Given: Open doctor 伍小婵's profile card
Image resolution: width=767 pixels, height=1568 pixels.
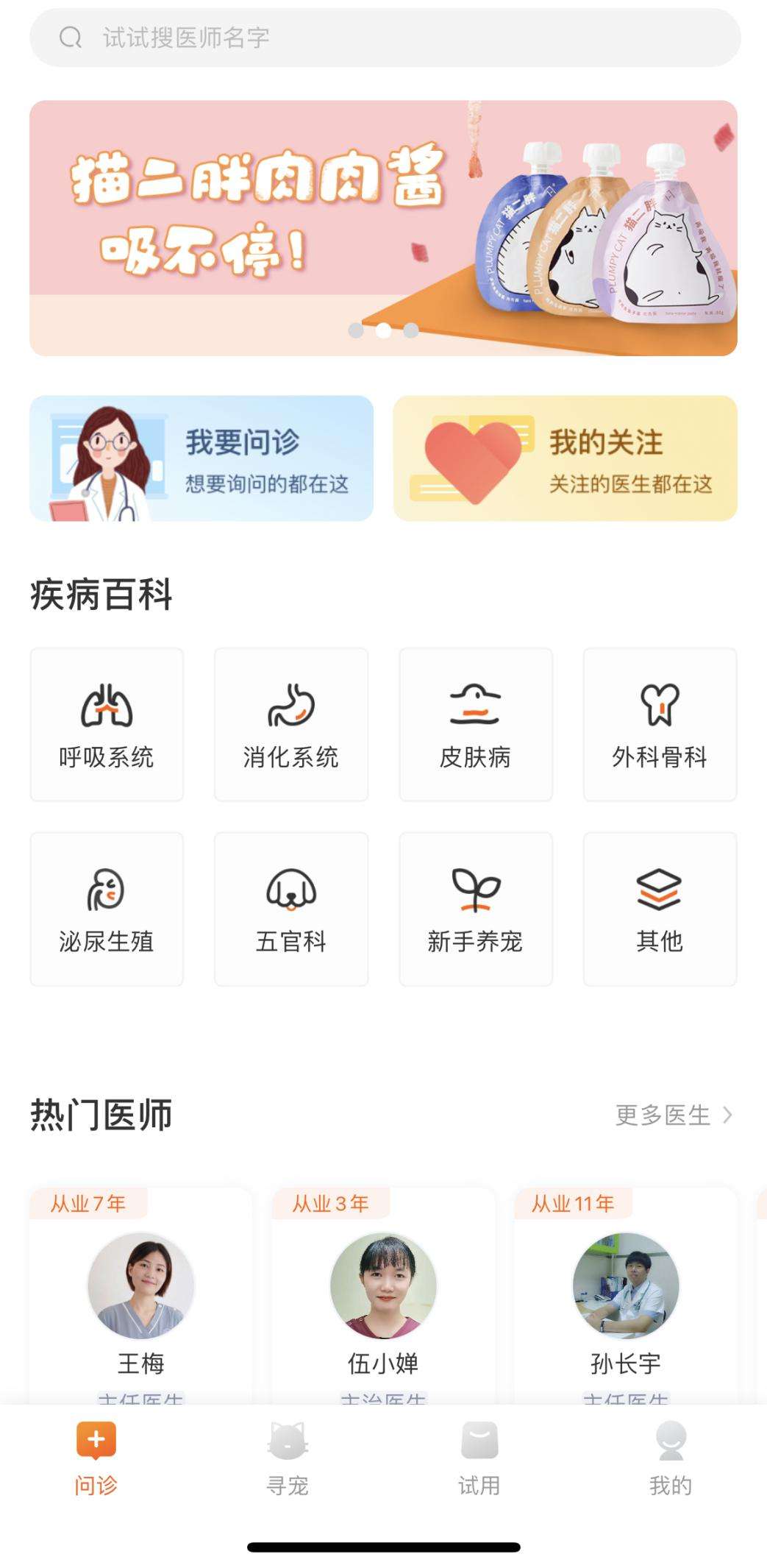Looking at the screenshot, I should (383, 1295).
